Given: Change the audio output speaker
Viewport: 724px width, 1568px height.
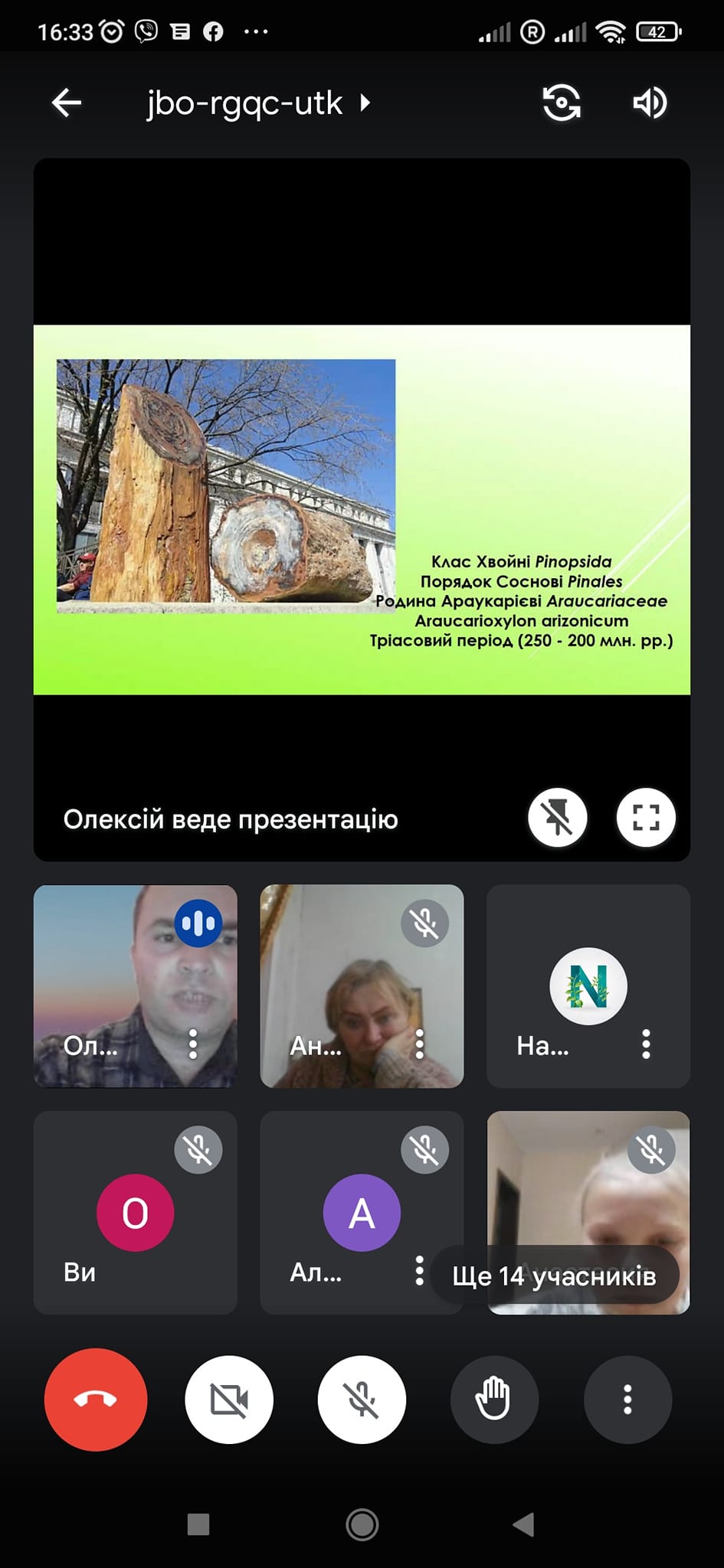Looking at the screenshot, I should 650,103.
